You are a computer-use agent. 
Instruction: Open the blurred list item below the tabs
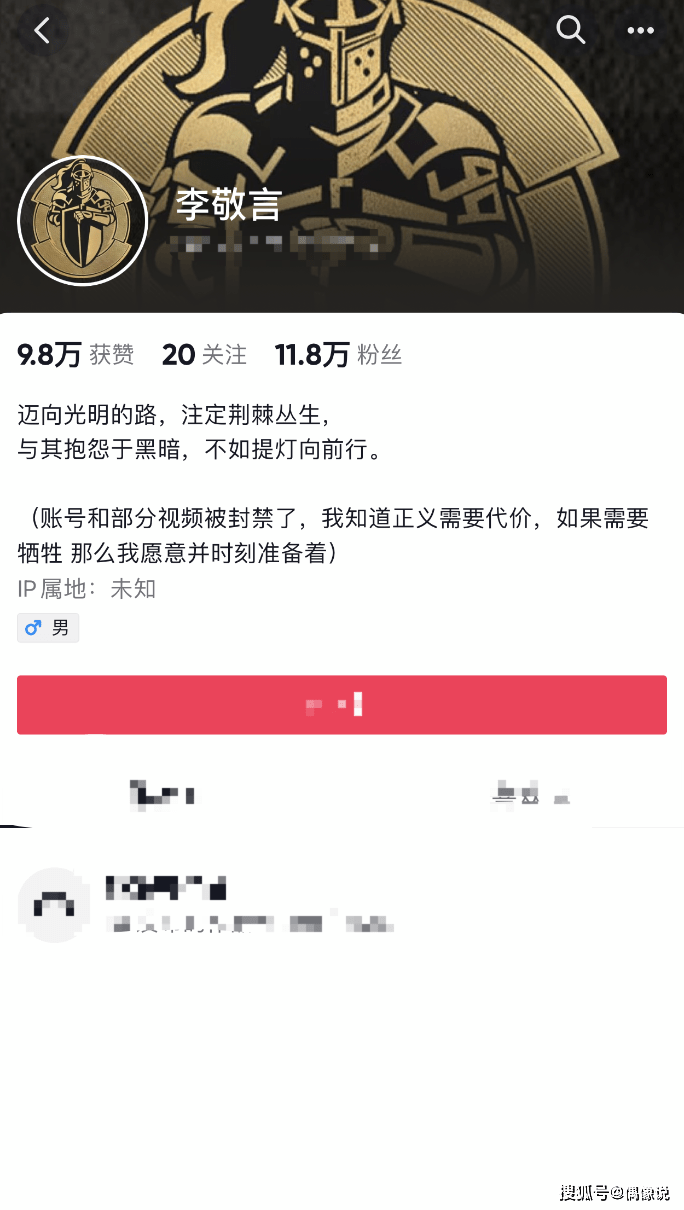(250, 905)
